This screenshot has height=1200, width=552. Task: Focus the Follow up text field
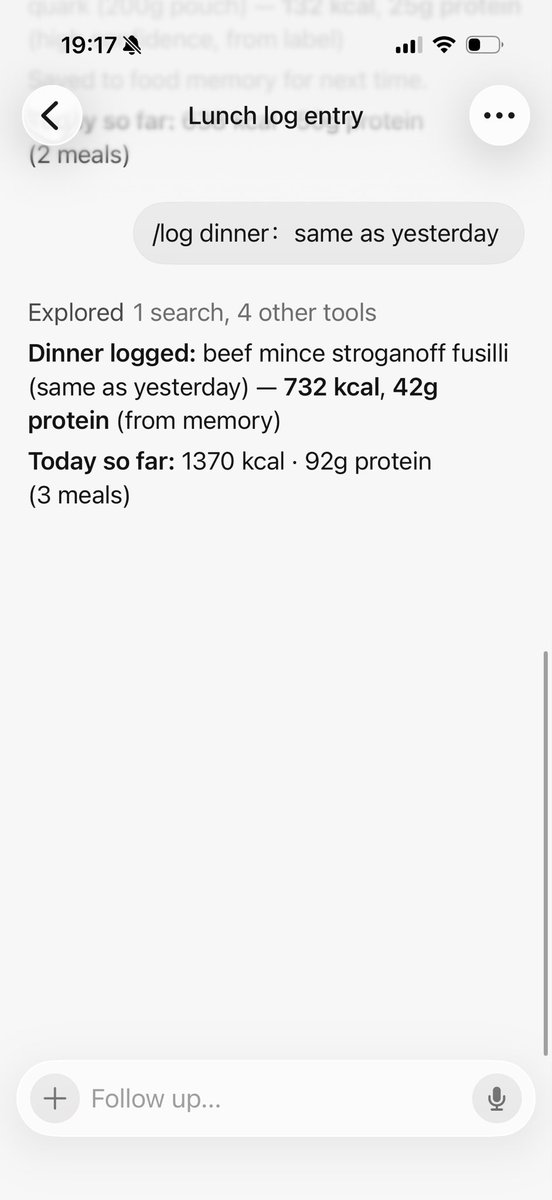(276, 1099)
